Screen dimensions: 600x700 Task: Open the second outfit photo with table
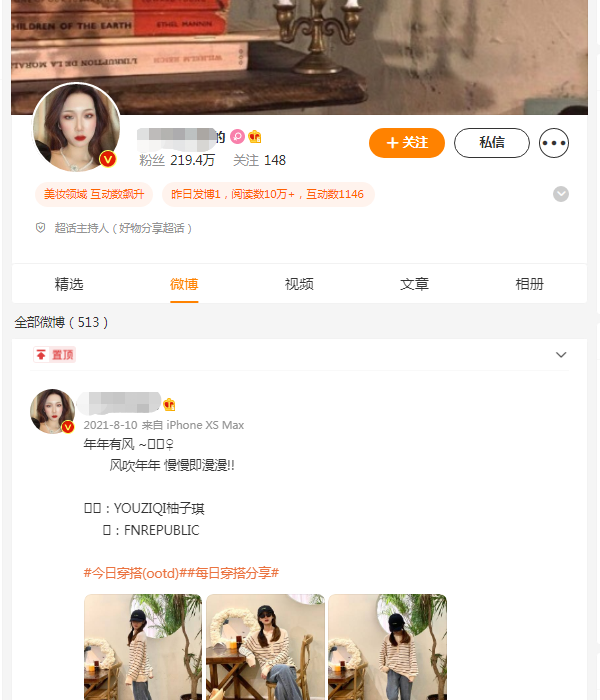click(265, 647)
